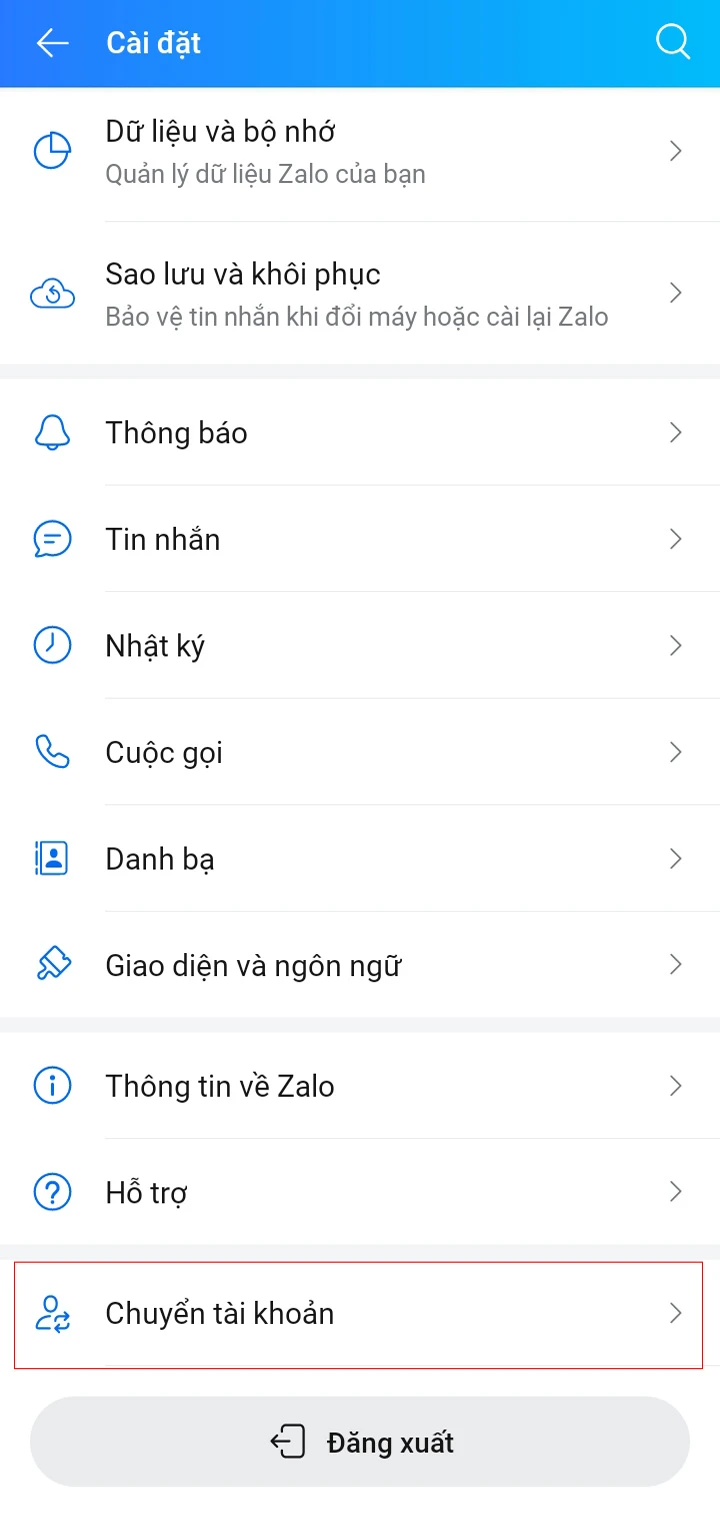Select the paintbrush icon beside Giao diện và ngôn ngữ
720x1524 pixels.
[x=51, y=964]
